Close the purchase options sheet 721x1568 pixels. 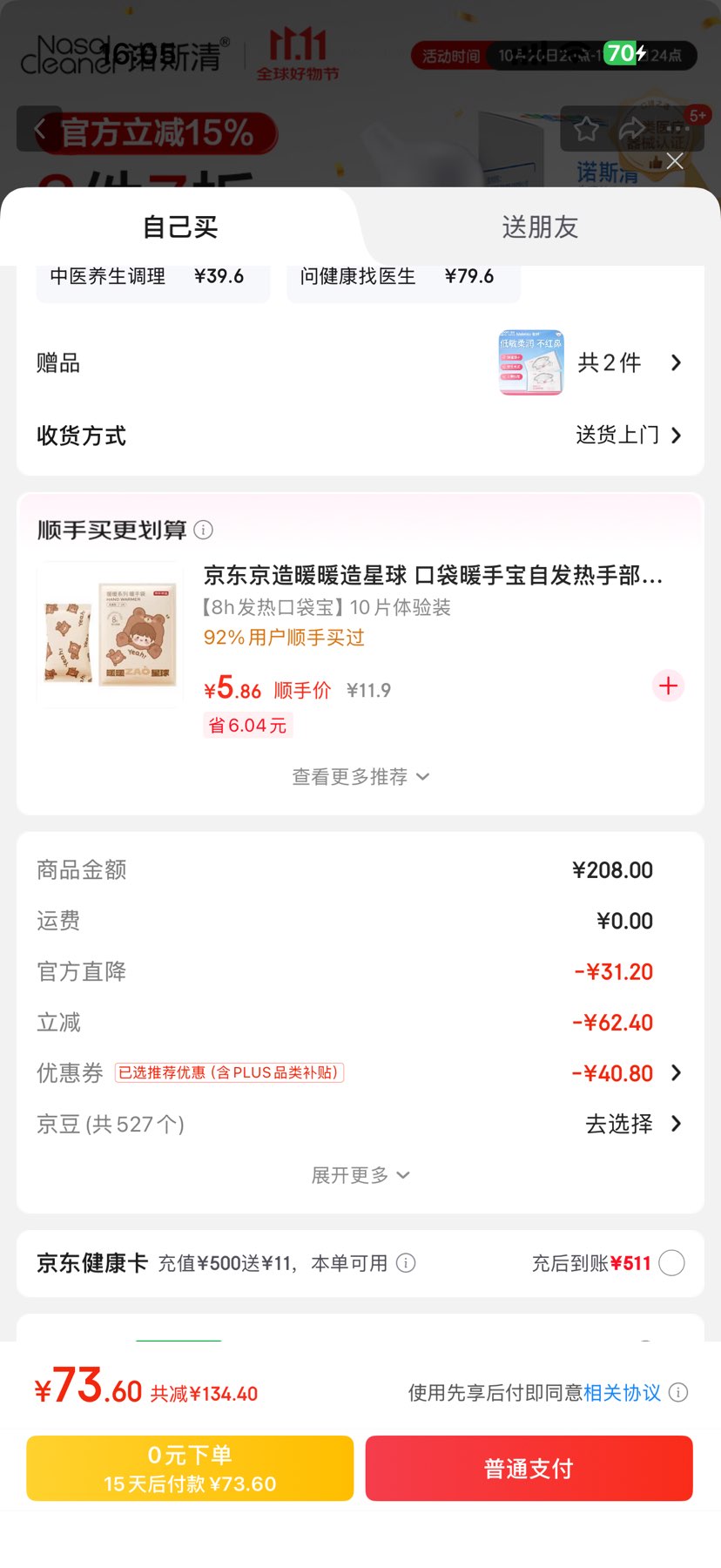pyautogui.click(x=674, y=161)
